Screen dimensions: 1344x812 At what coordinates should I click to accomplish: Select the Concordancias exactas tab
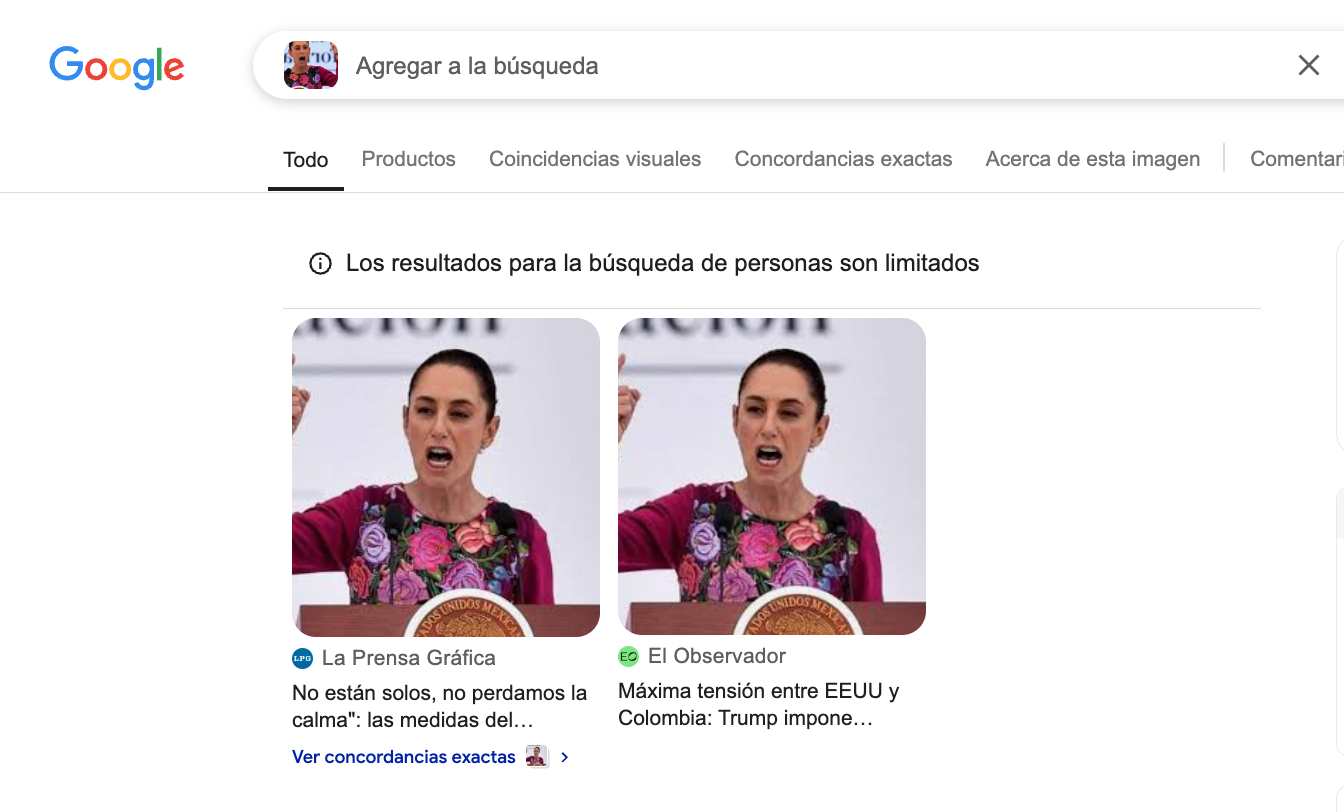click(843, 159)
